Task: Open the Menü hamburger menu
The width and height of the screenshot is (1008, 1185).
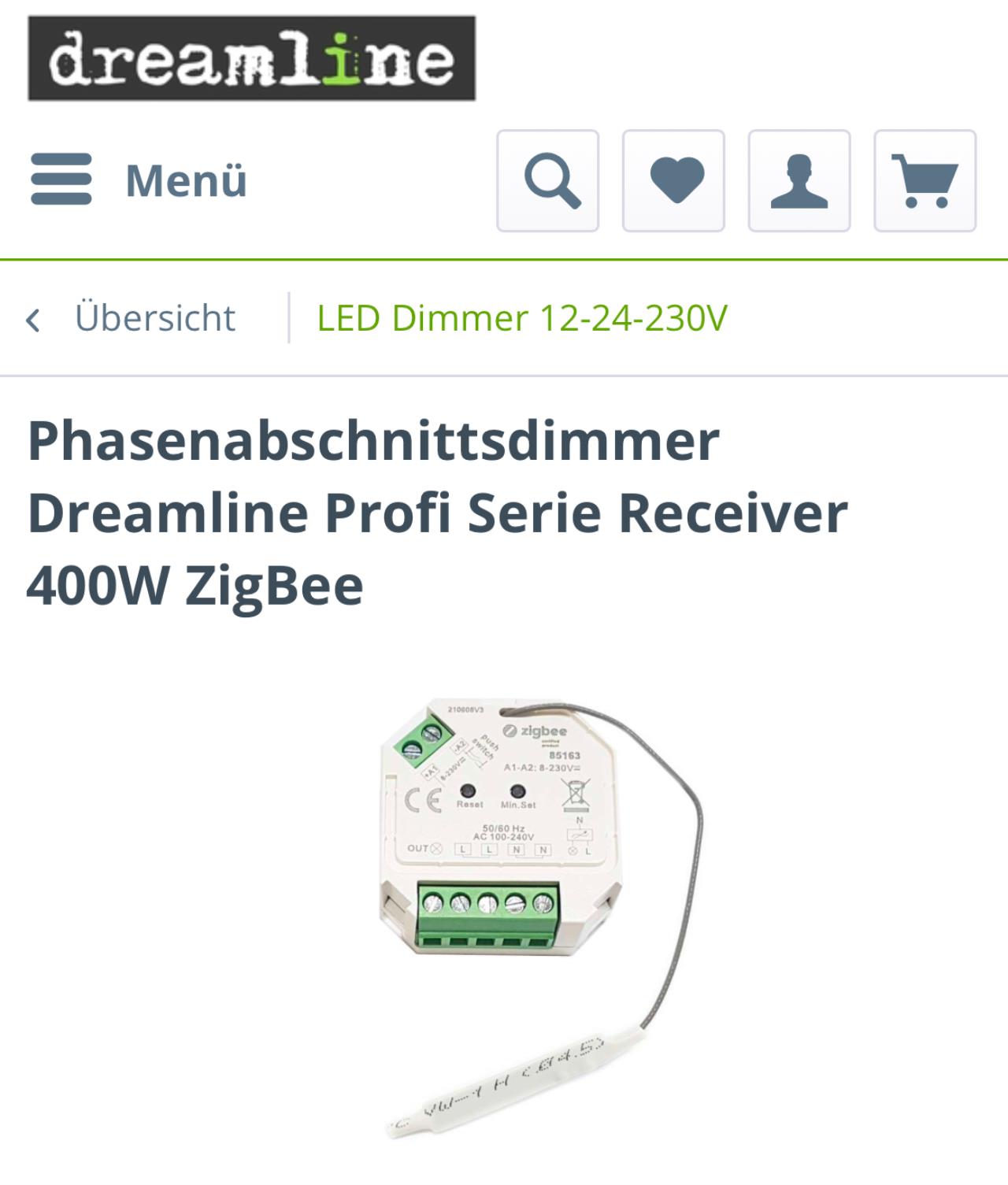Action: tap(139, 180)
